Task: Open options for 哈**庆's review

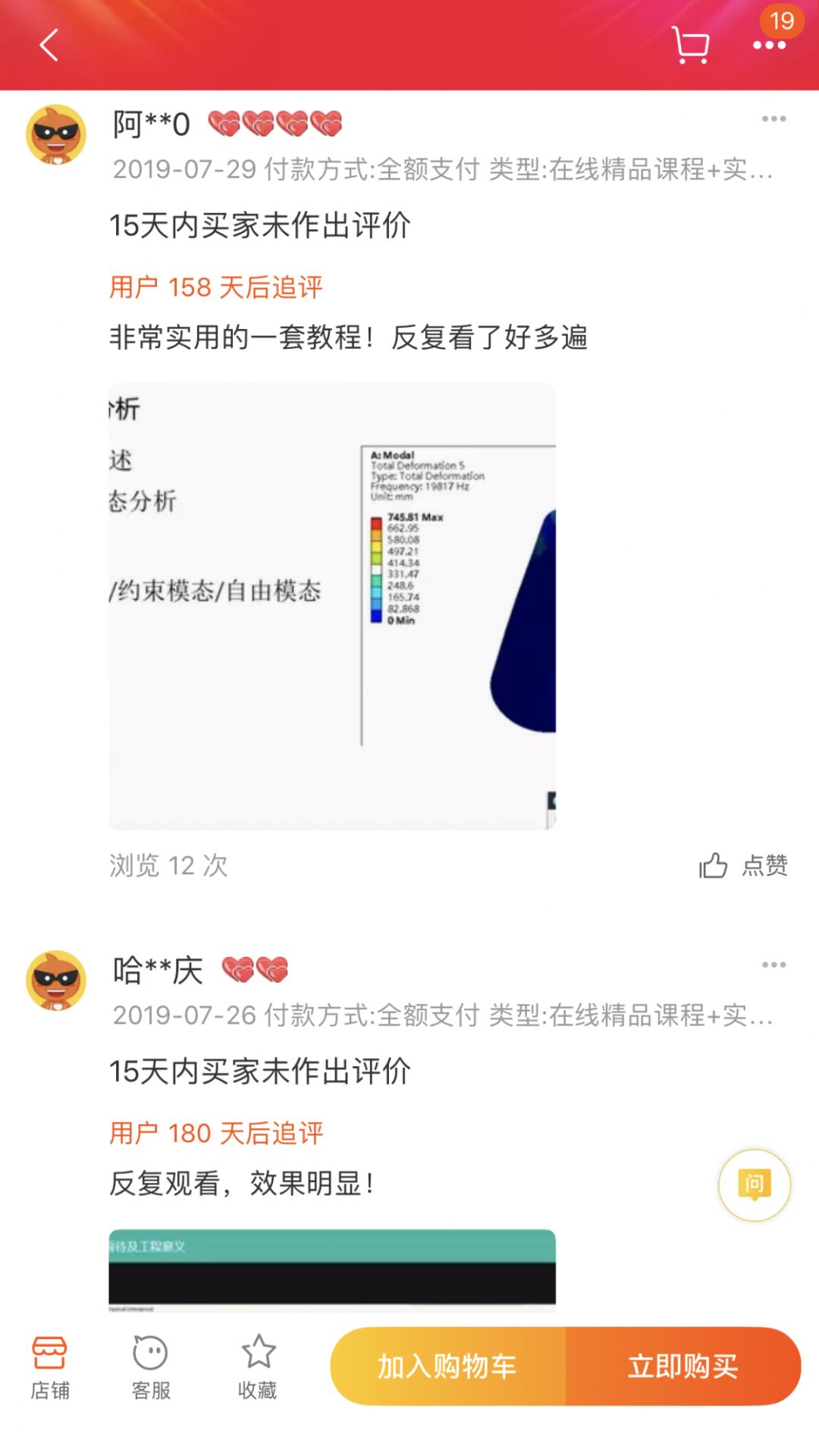Action: point(773,965)
